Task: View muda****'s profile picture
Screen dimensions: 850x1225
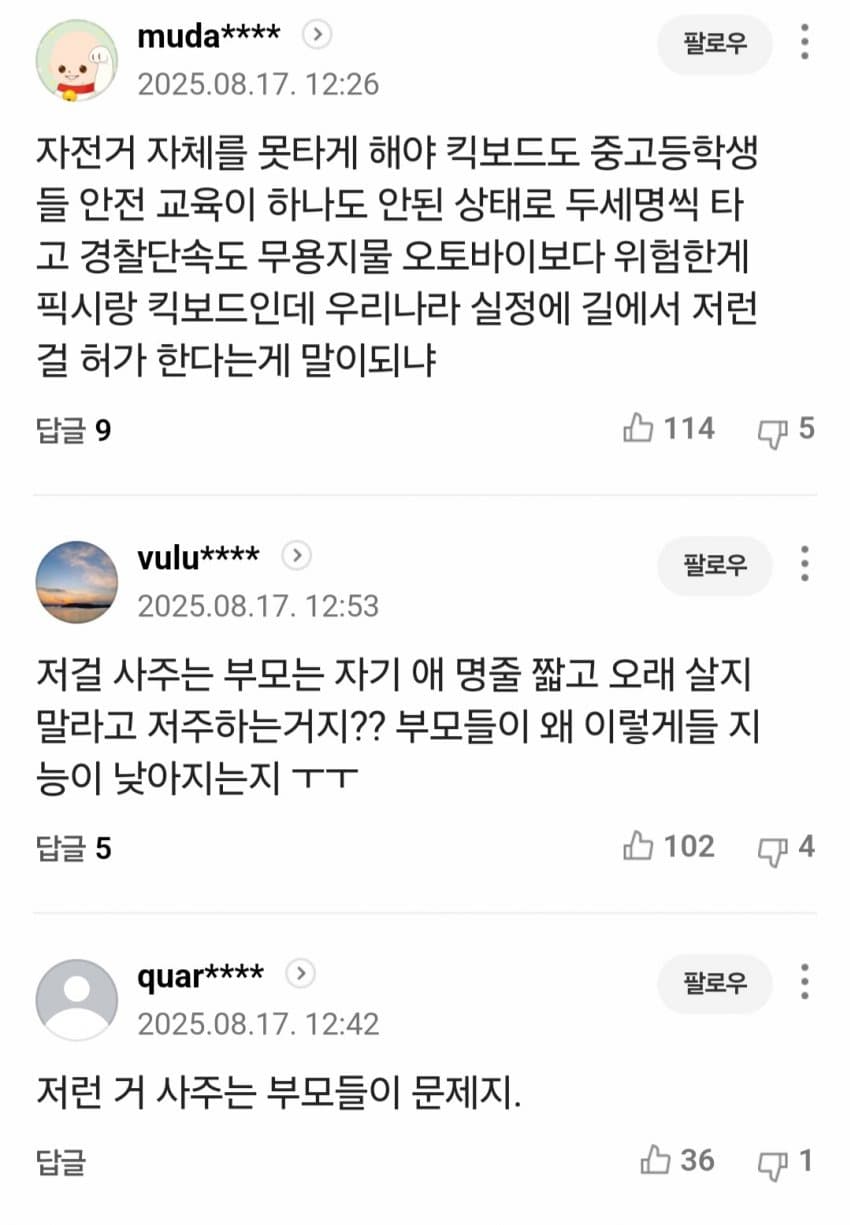Action: tap(76, 60)
